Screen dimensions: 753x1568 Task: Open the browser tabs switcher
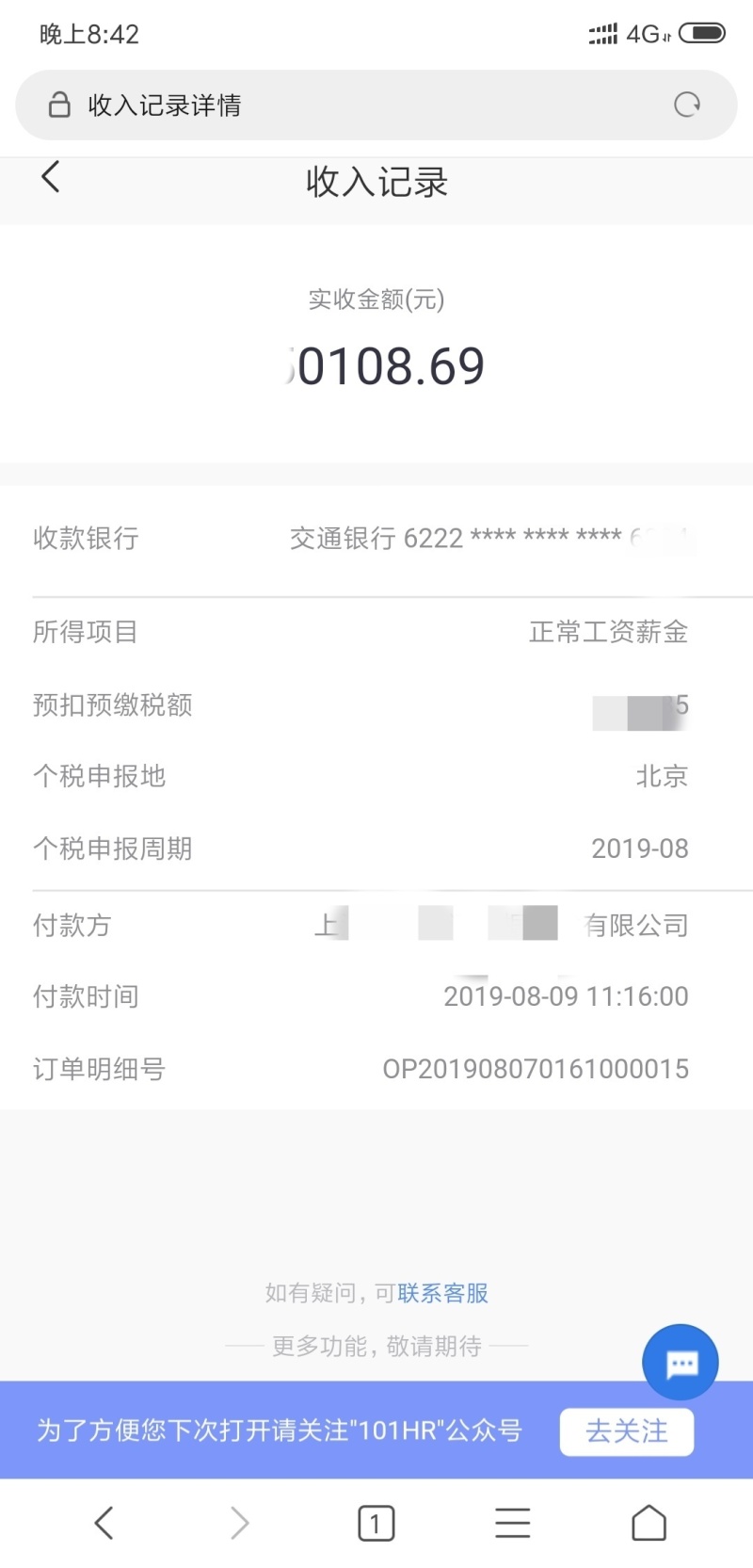[x=376, y=1523]
